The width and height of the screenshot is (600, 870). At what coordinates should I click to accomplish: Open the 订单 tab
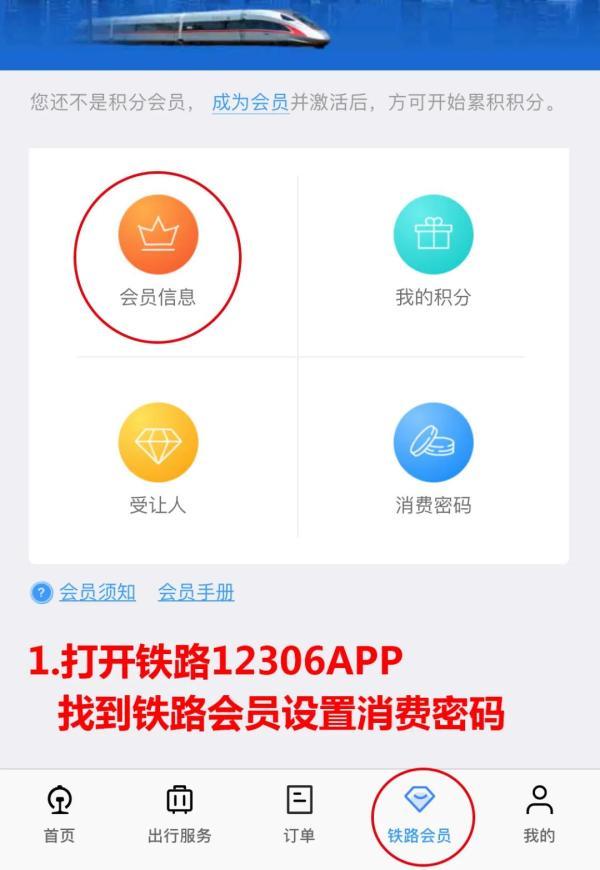tap(299, 813)
